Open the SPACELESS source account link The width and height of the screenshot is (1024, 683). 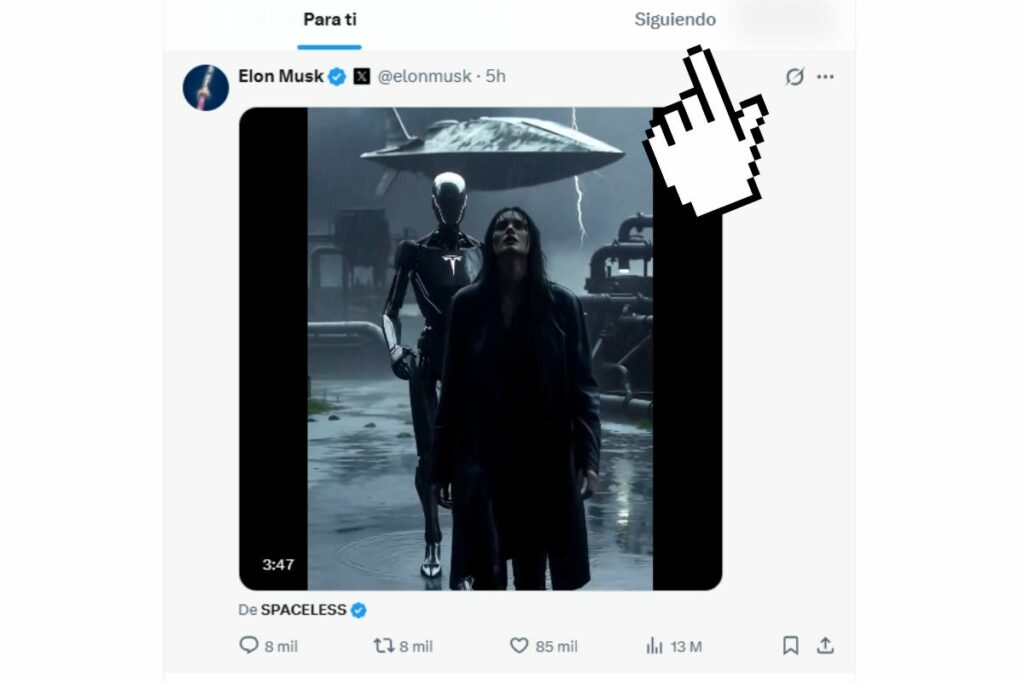(x=303, y=610)
